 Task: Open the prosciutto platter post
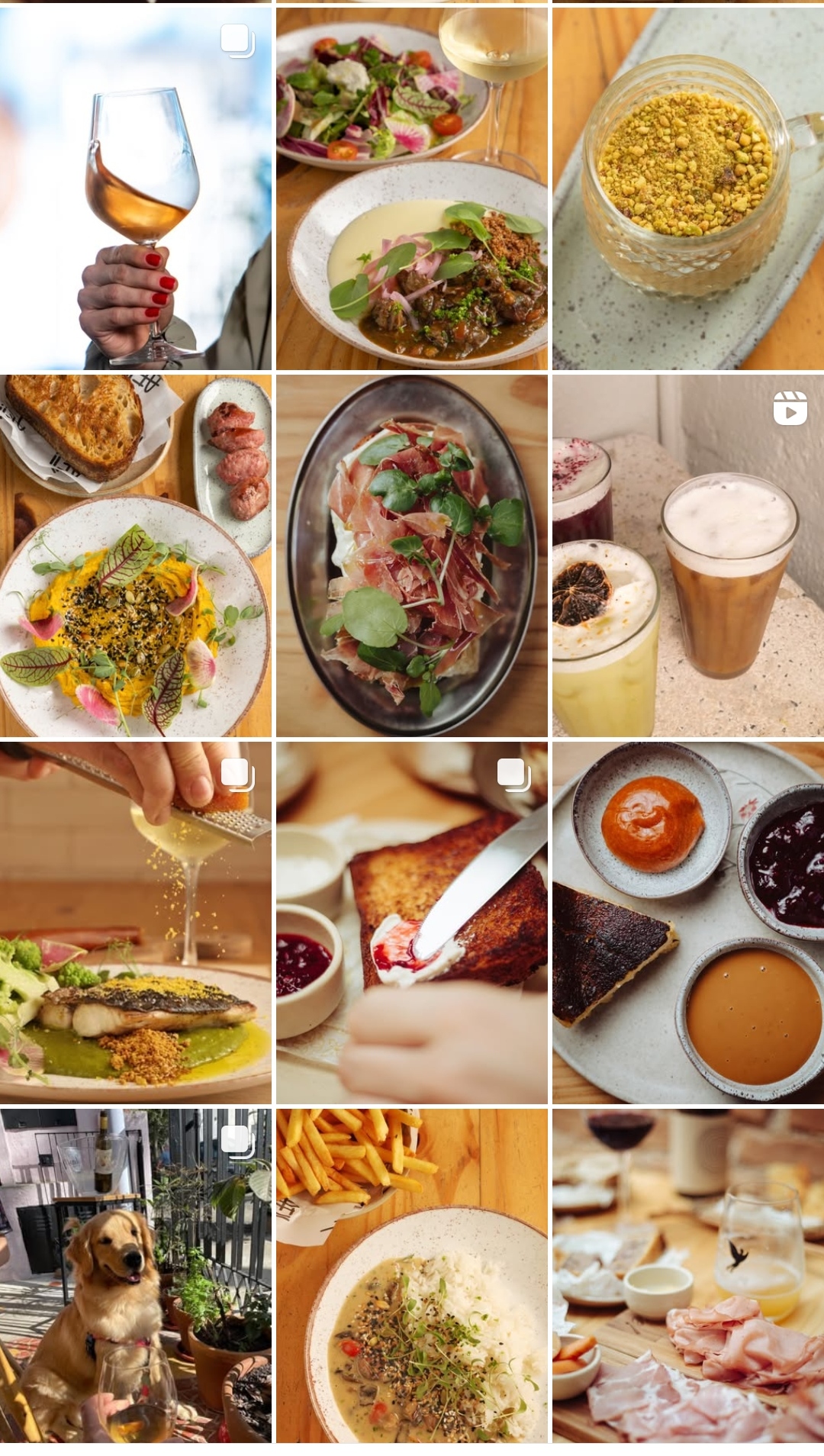coord(412,556)
